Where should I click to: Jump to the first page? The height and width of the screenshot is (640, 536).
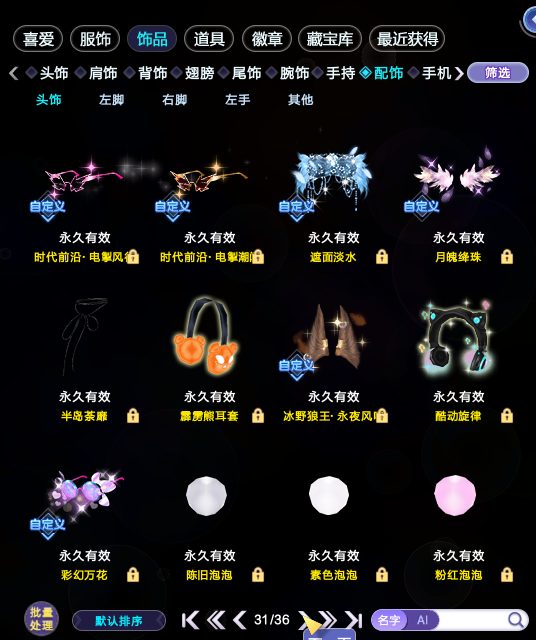coord(191,620)
